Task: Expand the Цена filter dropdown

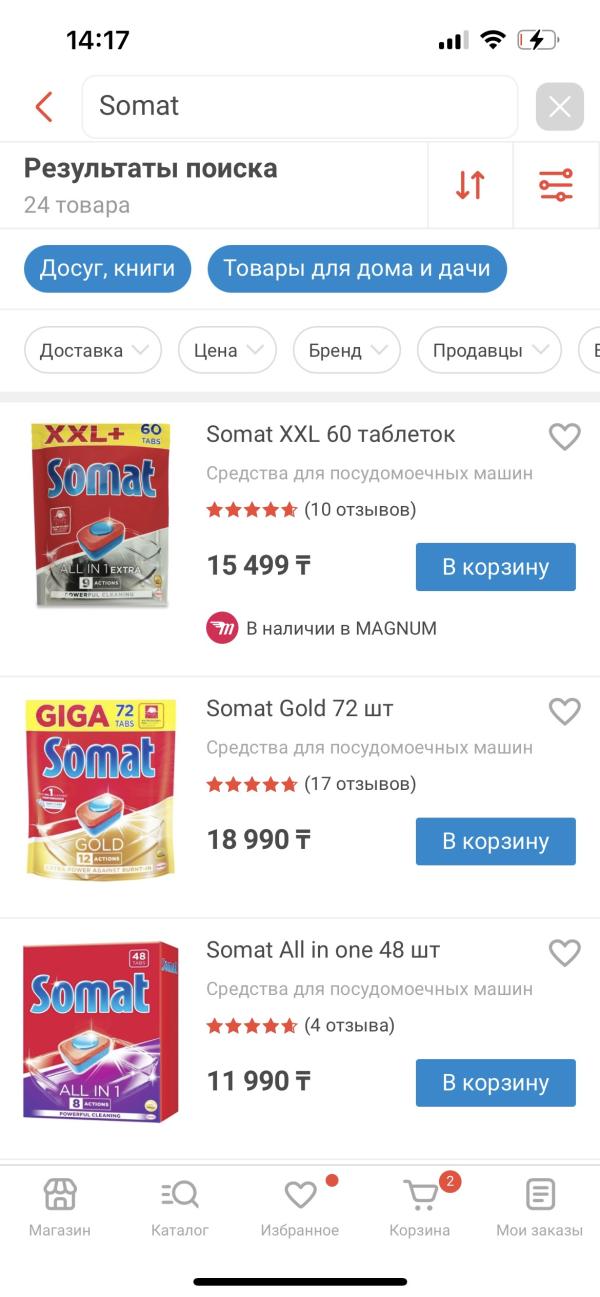Action: click(227, 350)
